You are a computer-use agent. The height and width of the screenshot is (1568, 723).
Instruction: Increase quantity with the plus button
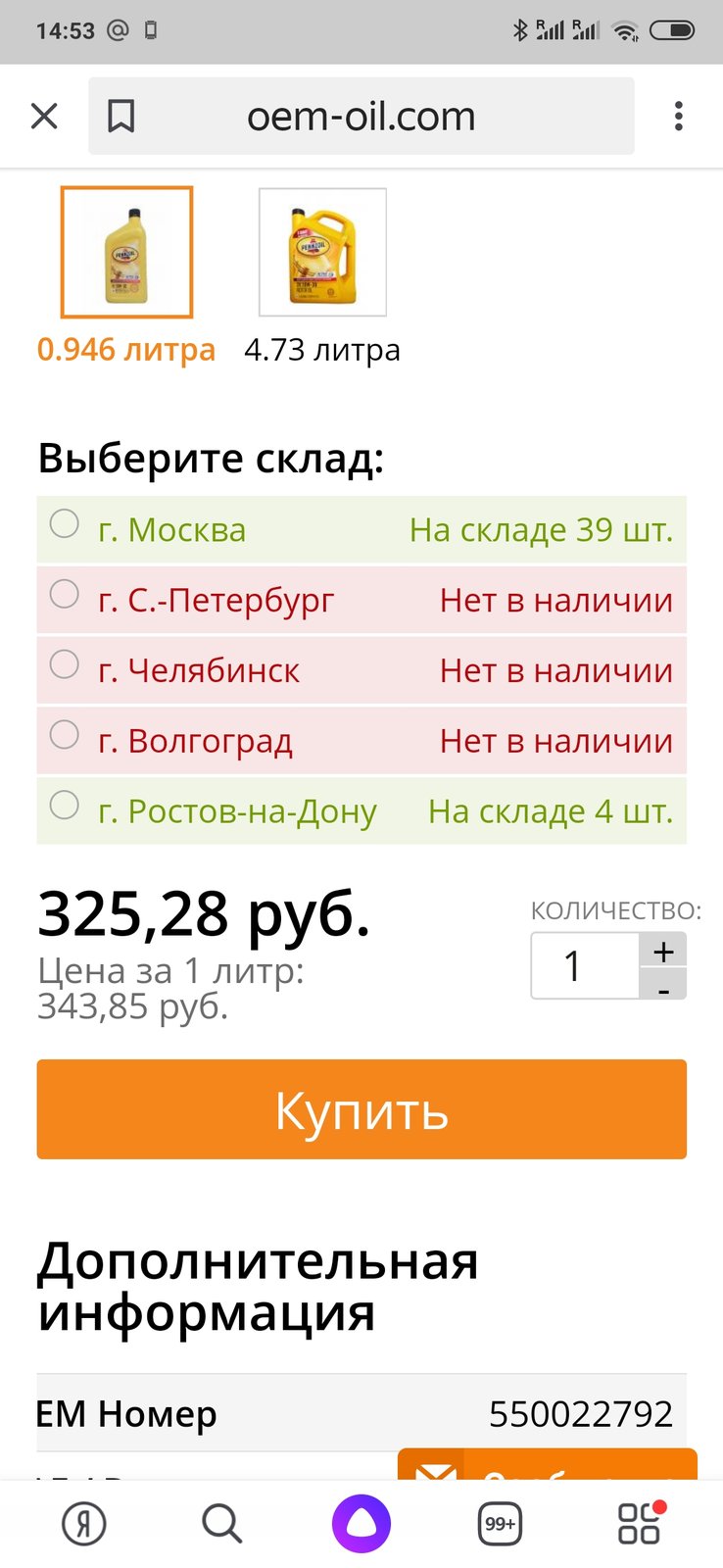tap(663, 950)
